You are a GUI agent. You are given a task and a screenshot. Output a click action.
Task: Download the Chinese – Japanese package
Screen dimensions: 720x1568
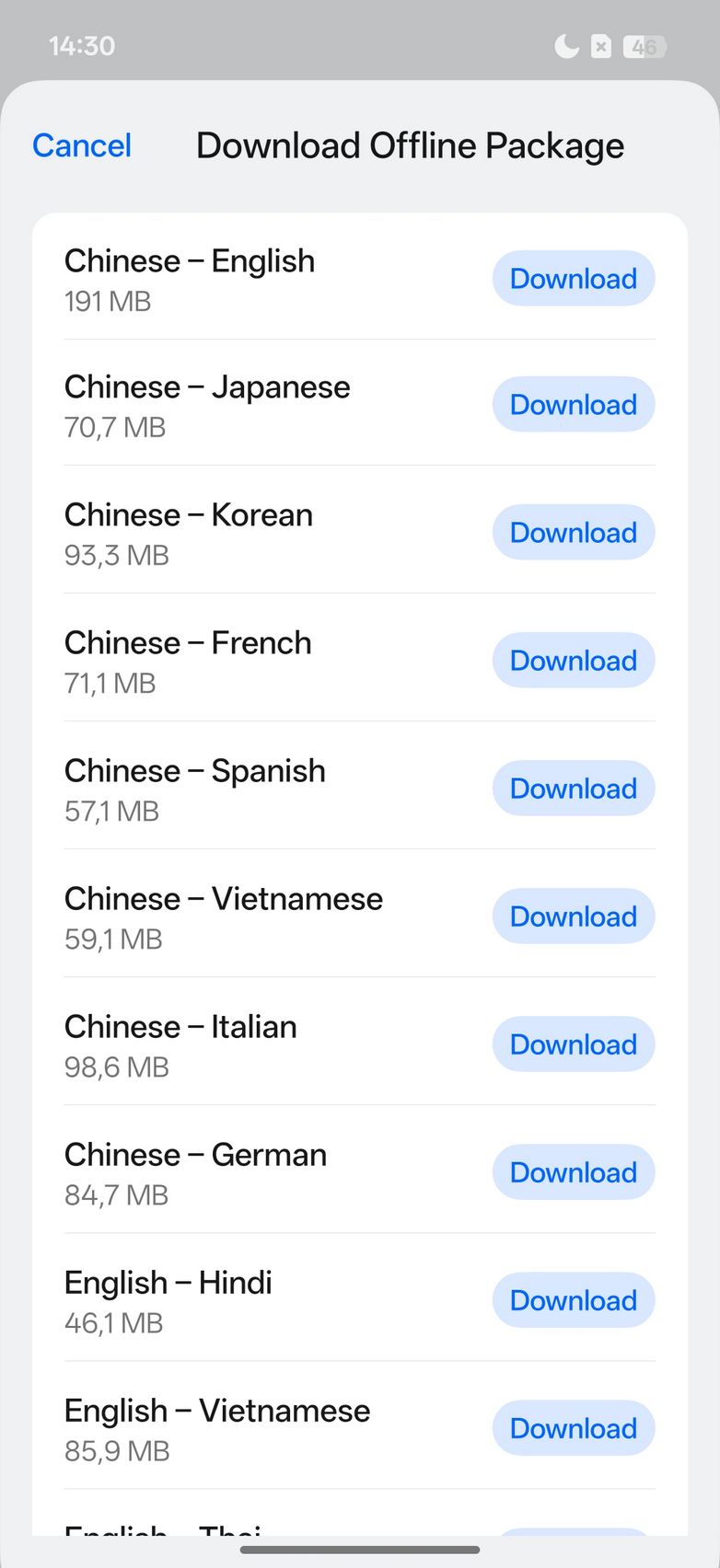(573, 405)
